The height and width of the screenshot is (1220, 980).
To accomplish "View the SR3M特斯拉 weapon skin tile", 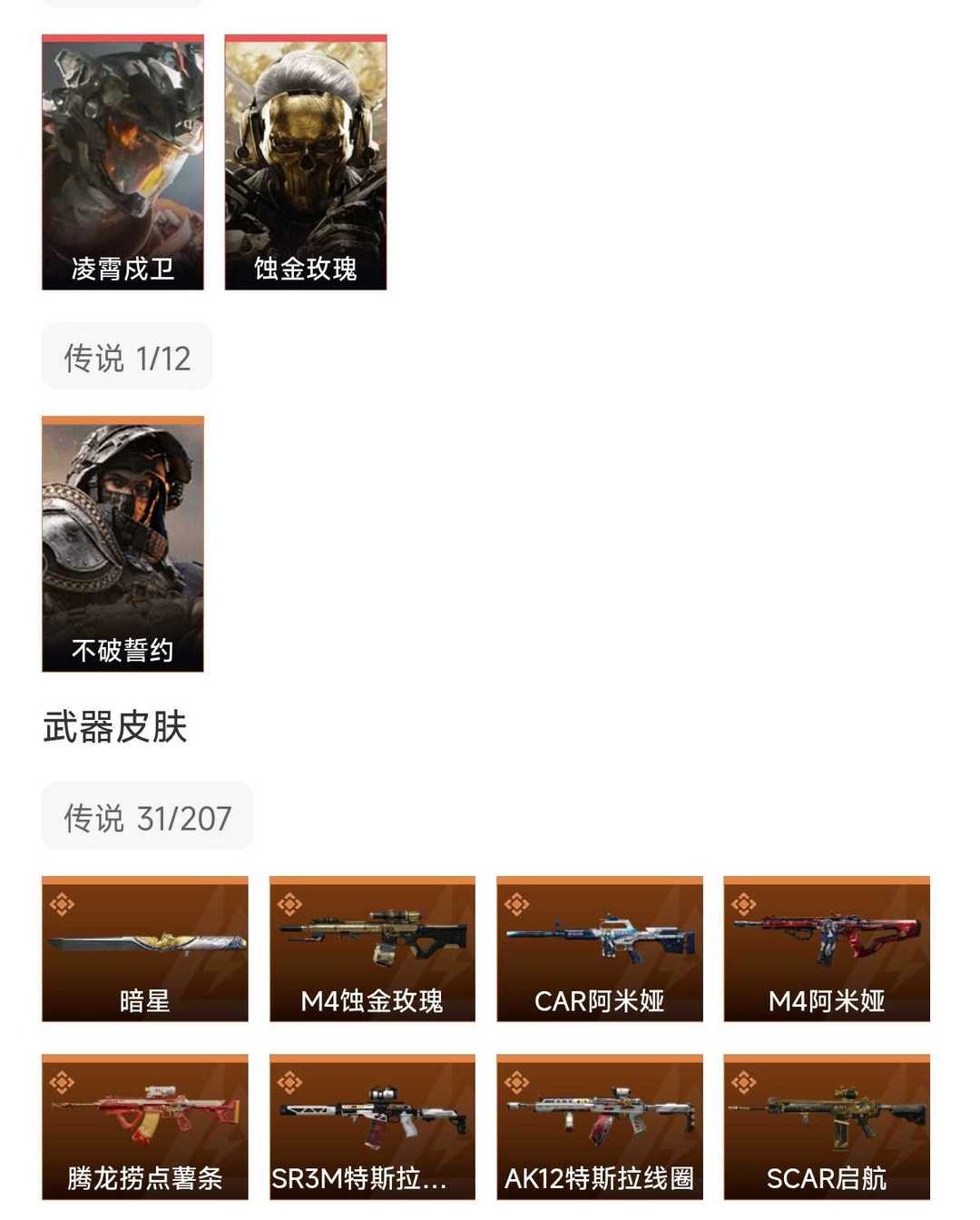I will [372, 1127].
